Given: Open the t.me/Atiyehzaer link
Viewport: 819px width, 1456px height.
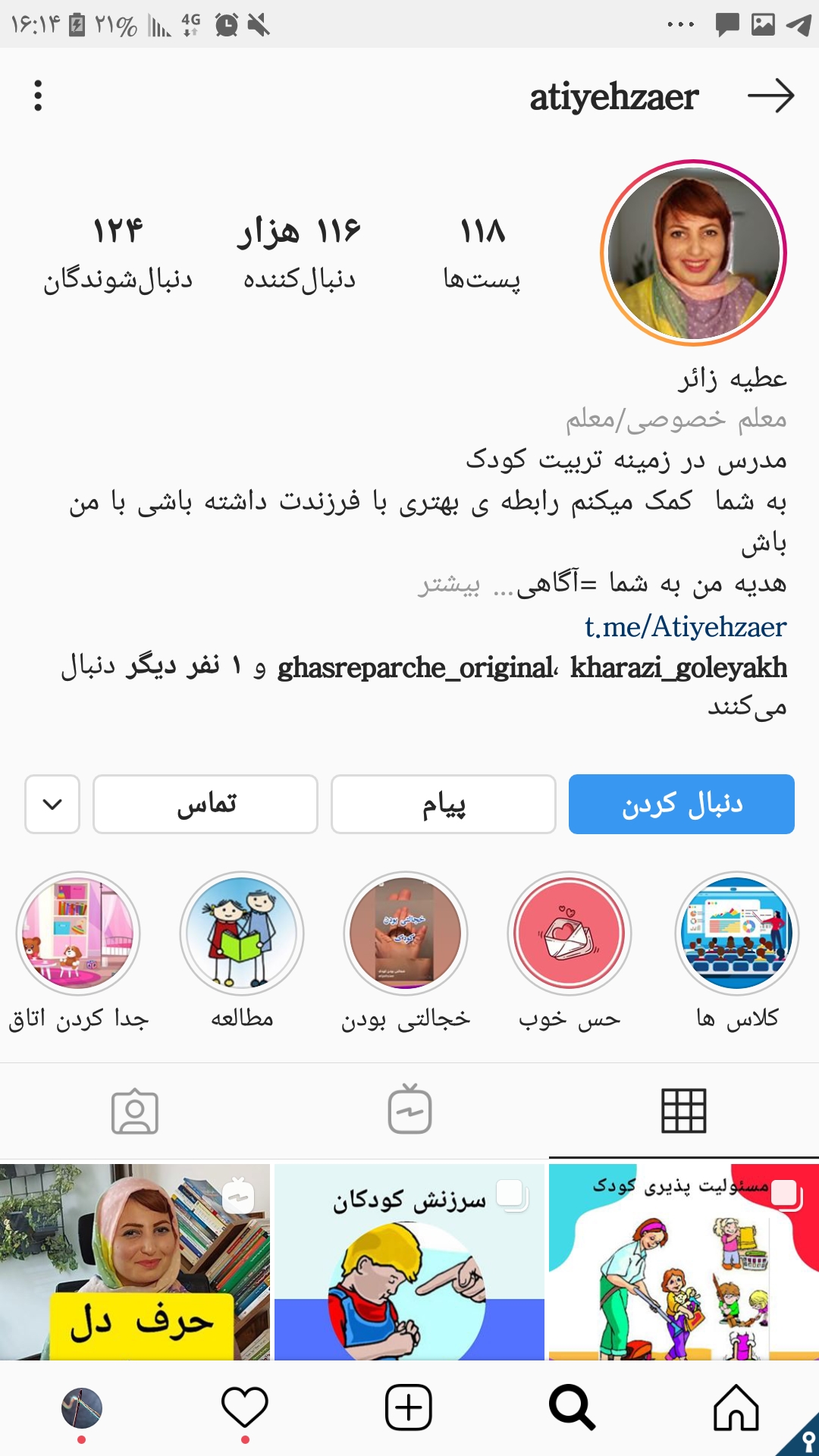Looking at the screenshot, I should pyautogui.click(x=685, y=626).
